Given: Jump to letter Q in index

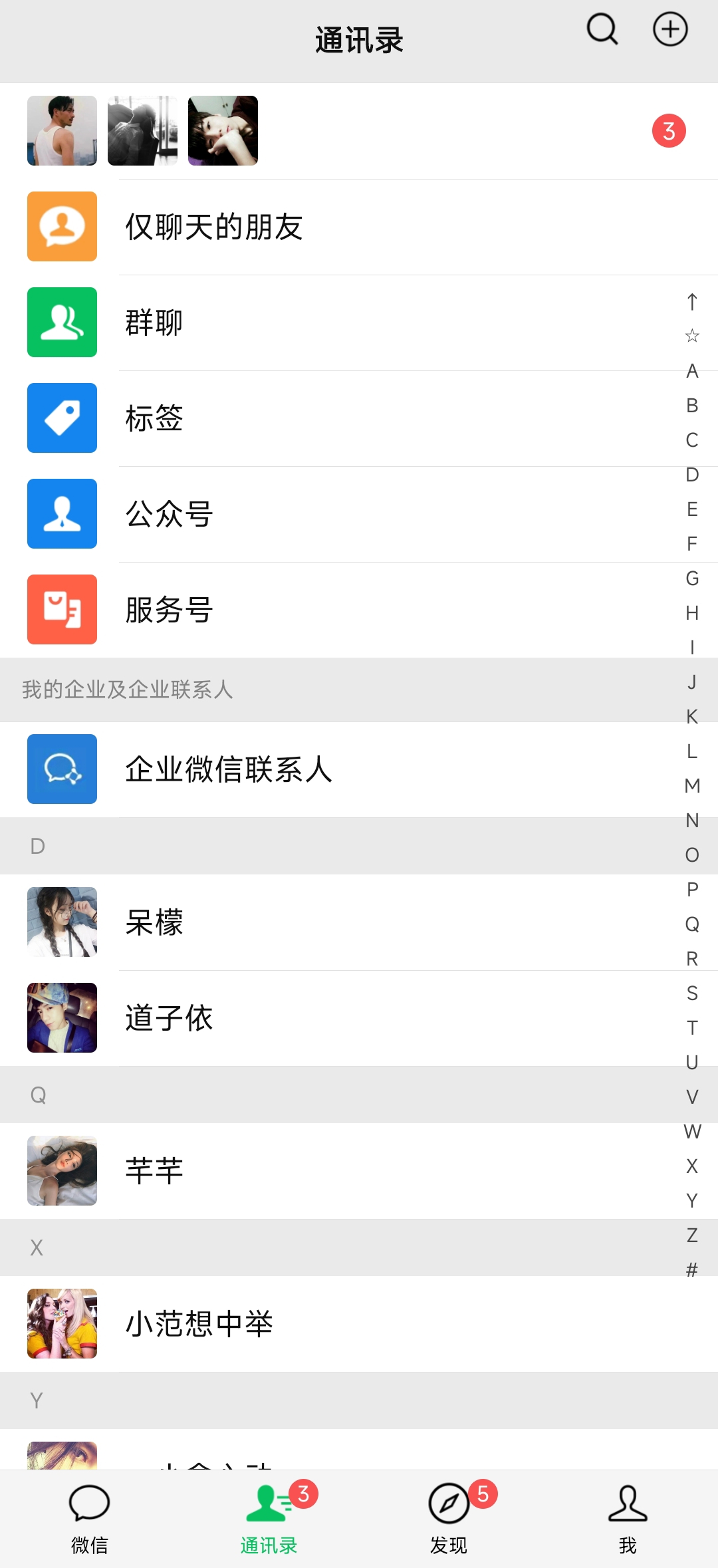Looking at the screenshot, I should tap(692, 924).
